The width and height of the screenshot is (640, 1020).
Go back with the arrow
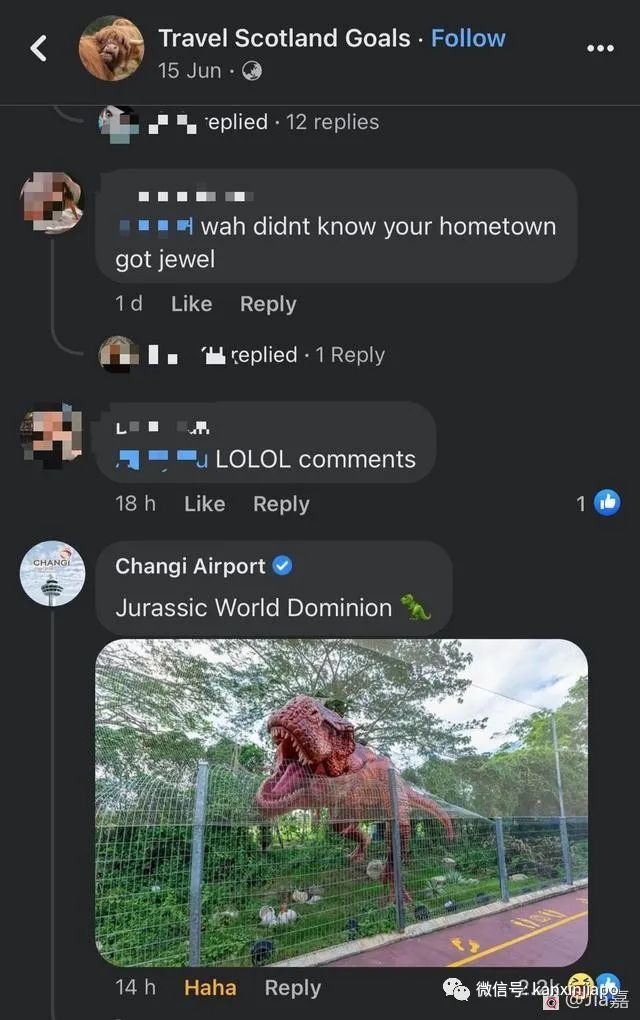coord(38,48)
